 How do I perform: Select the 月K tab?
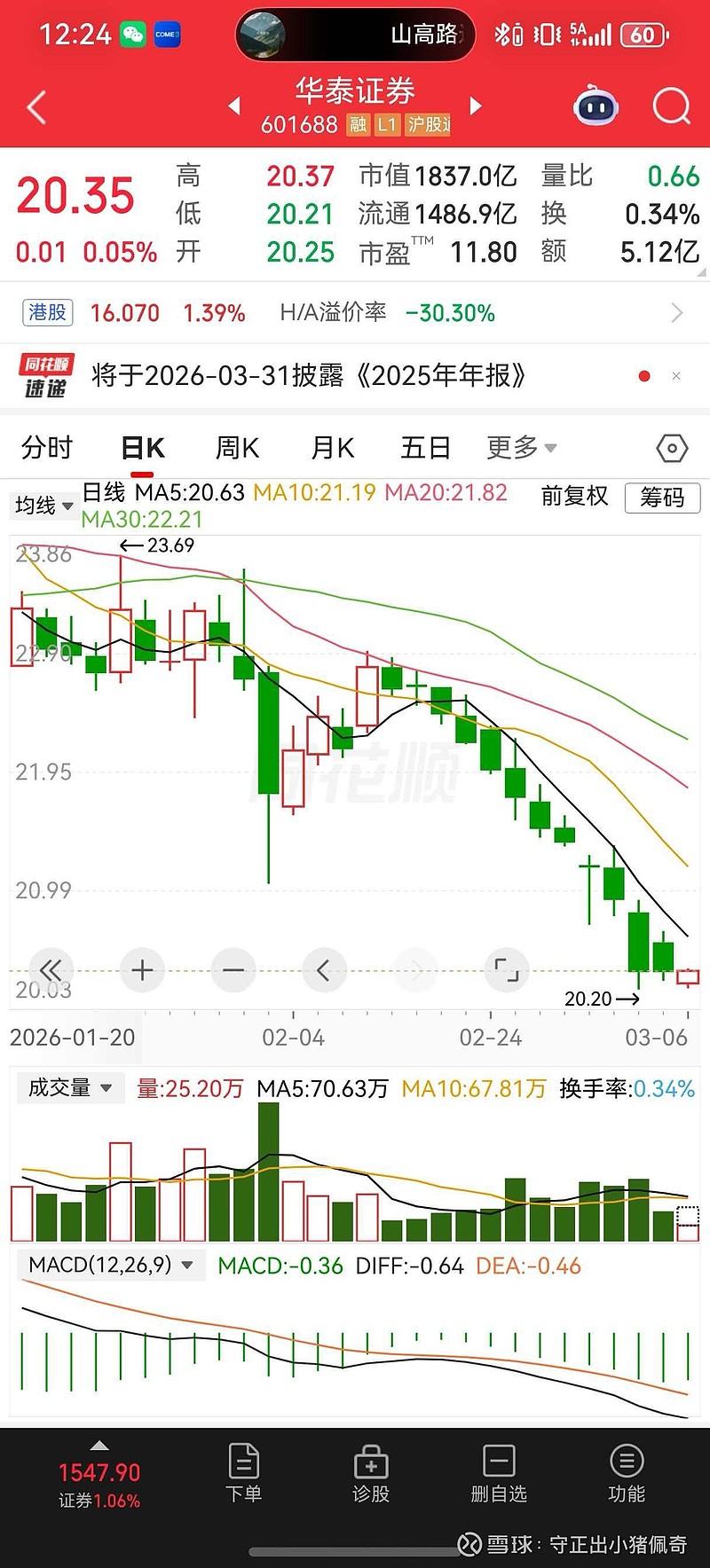332,448
